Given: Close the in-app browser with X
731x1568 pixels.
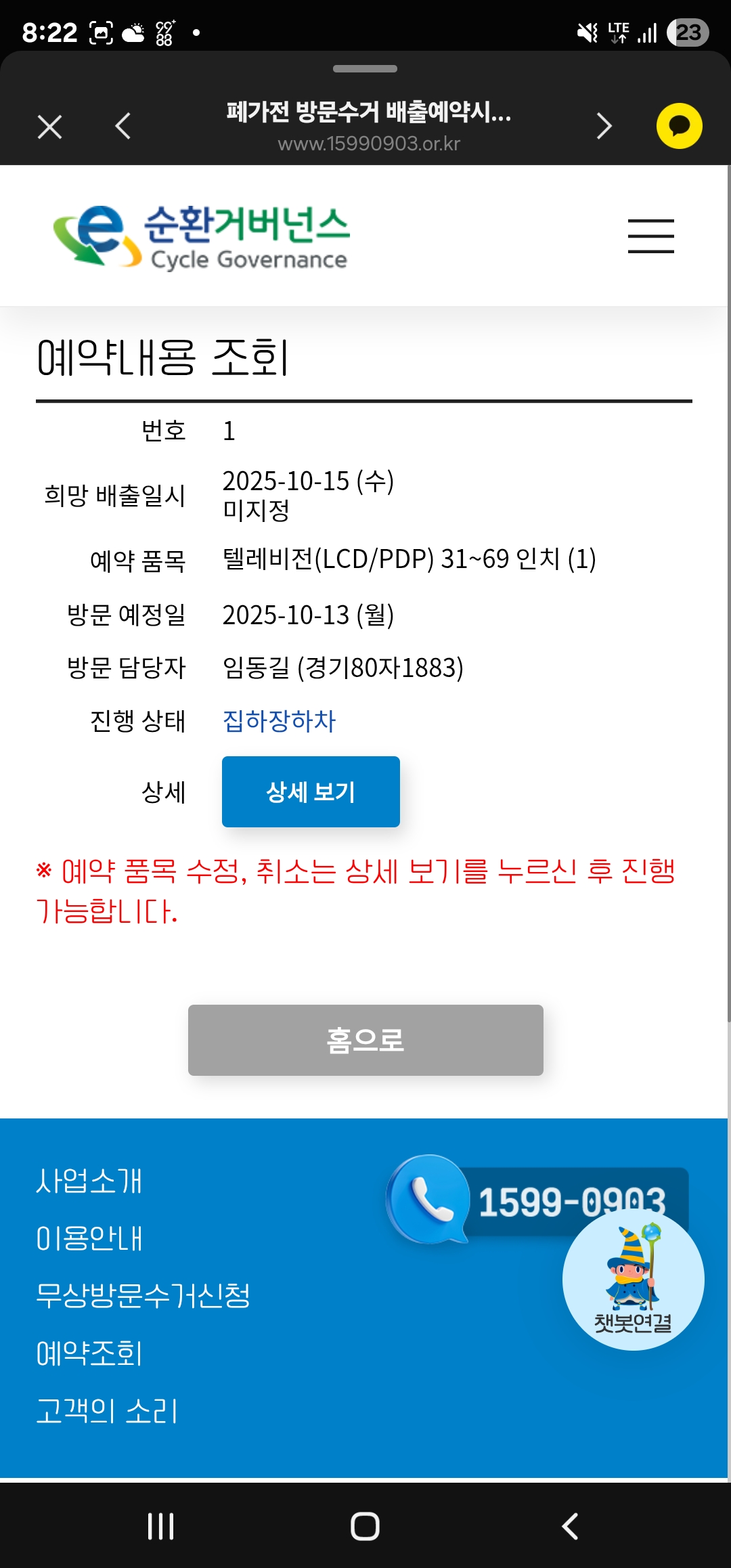Looking at the screenshot, I should [x=49, y=127].
